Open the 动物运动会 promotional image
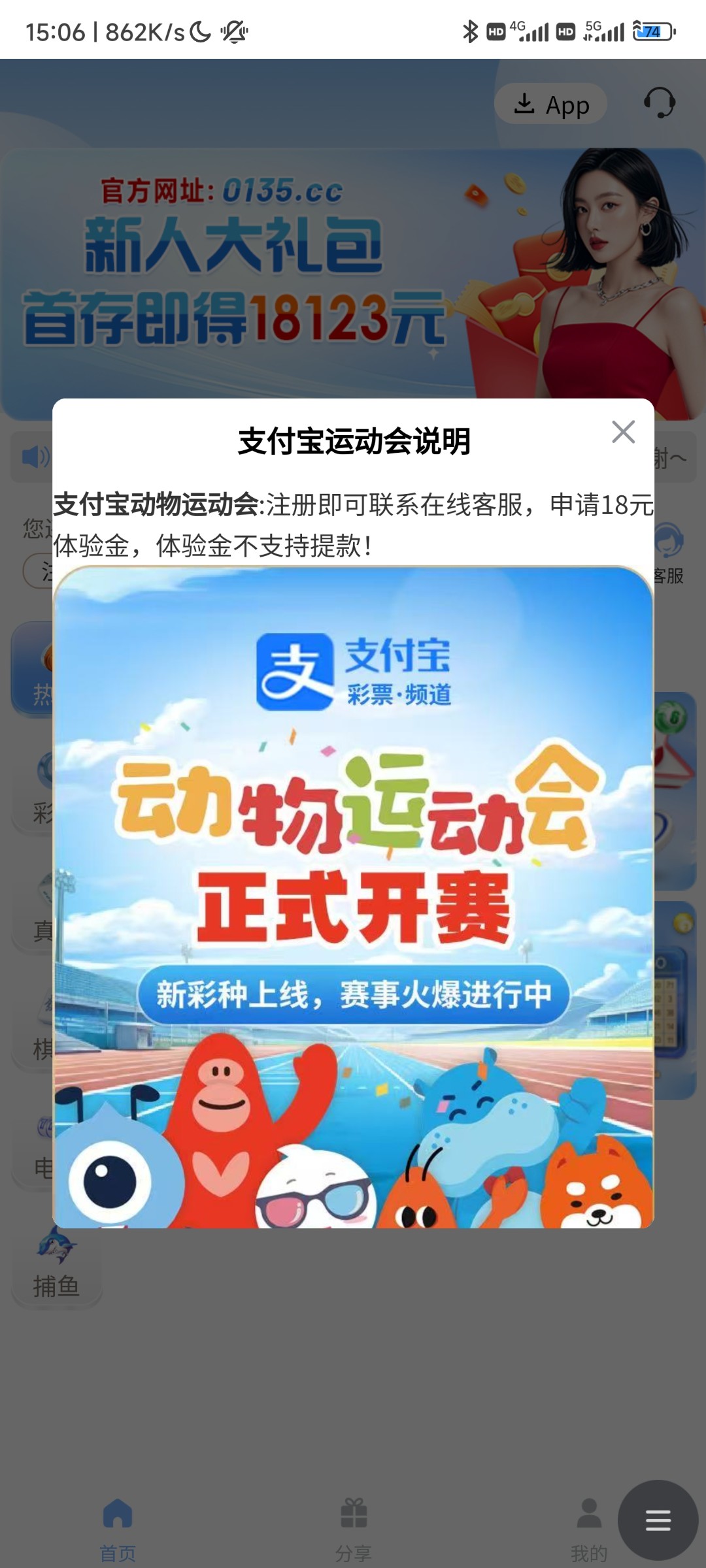Screen dimensions: 706x1568 point(353,896)
